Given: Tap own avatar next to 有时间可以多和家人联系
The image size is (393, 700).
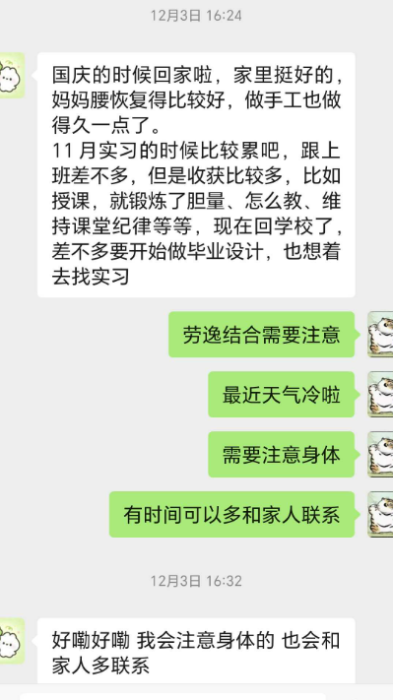Looking at the screenshot, I should [x=380, y=514].
